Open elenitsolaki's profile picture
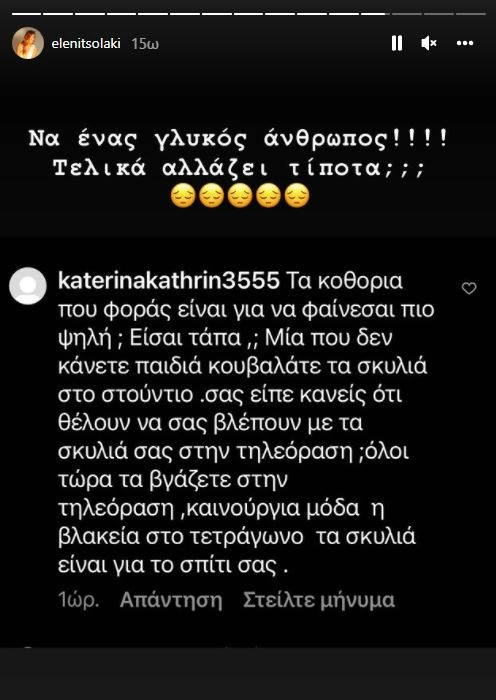The width and height of the screenshot is (496, 700). click(28, 43)
